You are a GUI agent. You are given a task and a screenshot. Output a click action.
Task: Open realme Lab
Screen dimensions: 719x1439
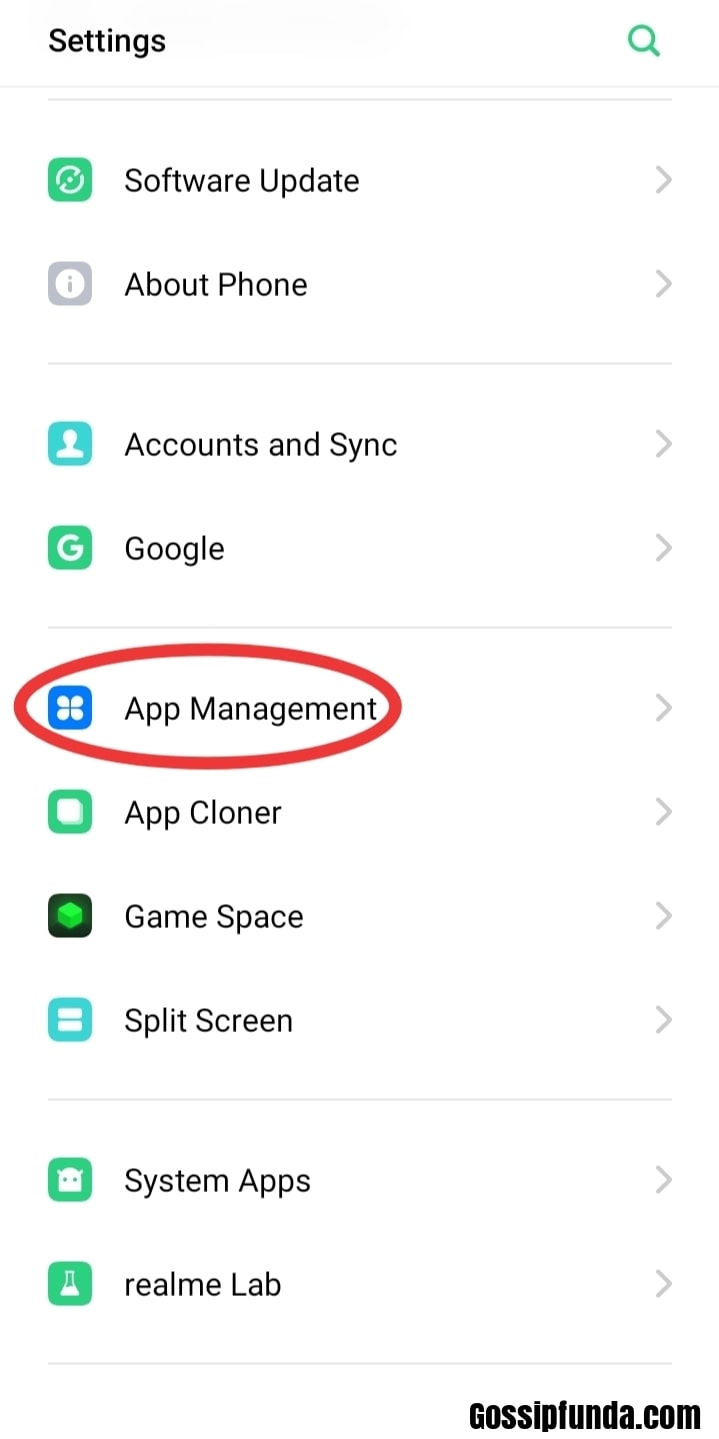pyautogui.click(x=359, y=1284)
